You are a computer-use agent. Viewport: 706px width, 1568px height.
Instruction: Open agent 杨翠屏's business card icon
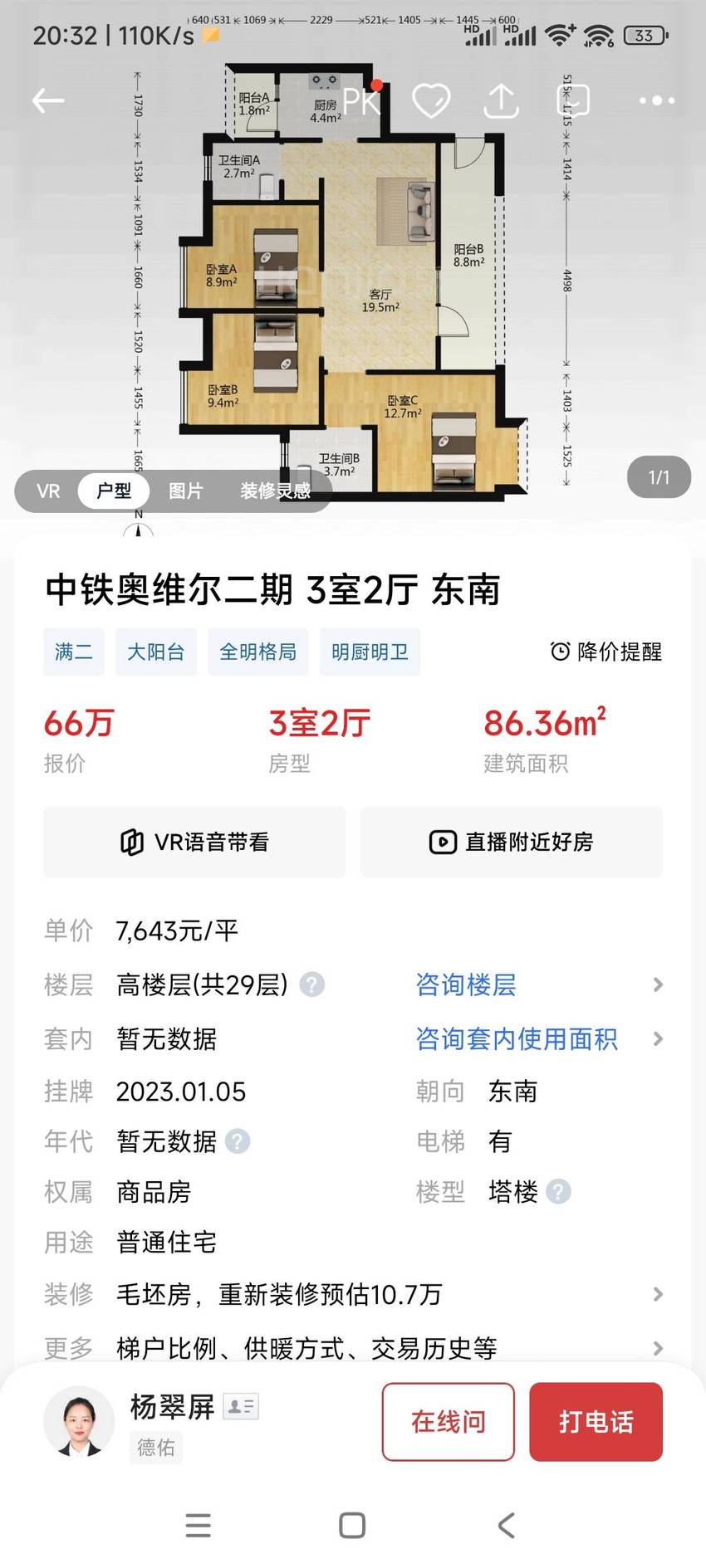241,1406
